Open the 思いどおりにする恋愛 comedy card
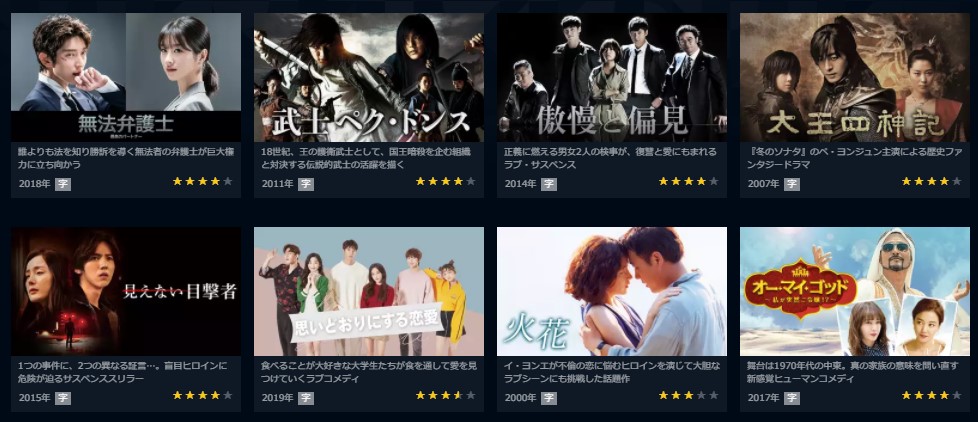Viewport: 978px width, 422px height. click(x=369, y=292)
